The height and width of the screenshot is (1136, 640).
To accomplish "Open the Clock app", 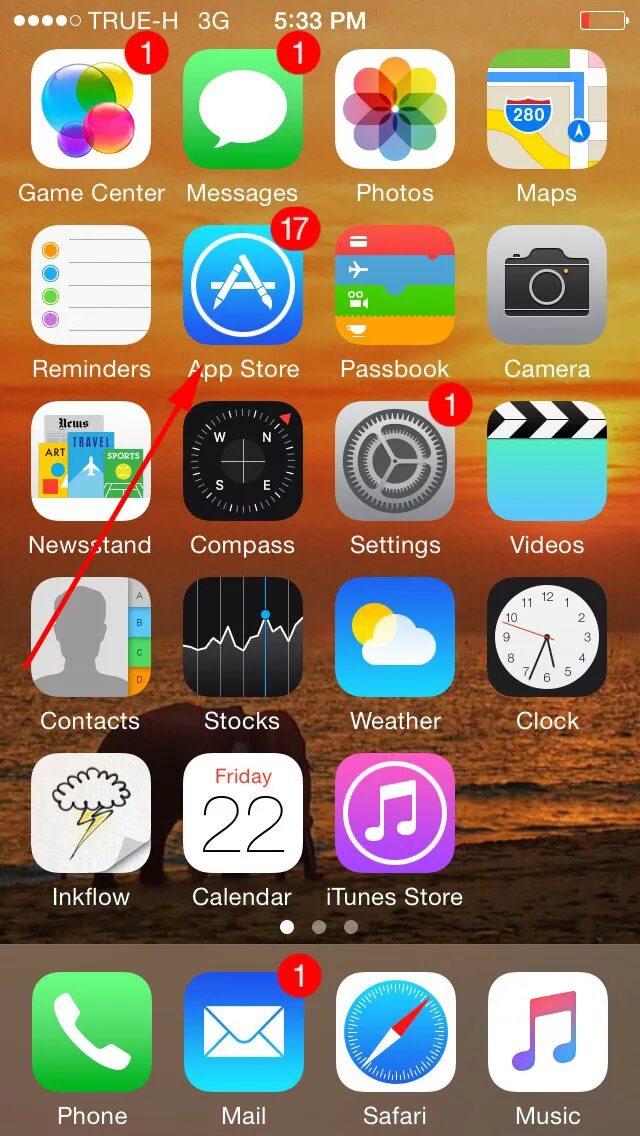I will [x=547, y=637].
